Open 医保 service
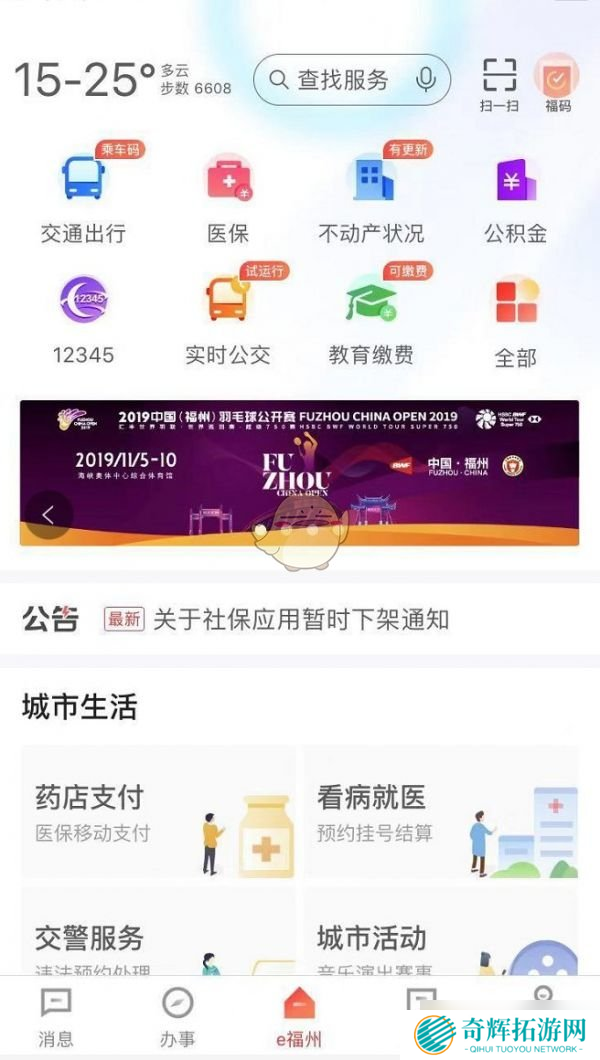Image resolution: width=600 pixels, height=1060 pixels. click(228, 196)
